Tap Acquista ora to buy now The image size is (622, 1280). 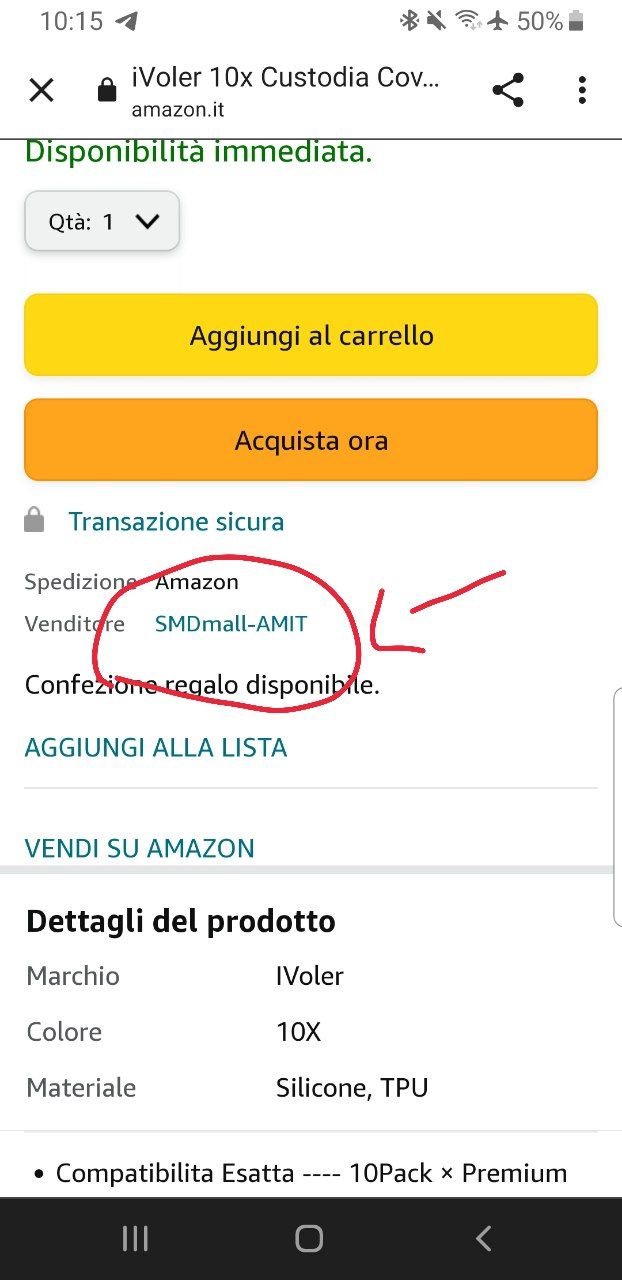click(x=311, y=440)
